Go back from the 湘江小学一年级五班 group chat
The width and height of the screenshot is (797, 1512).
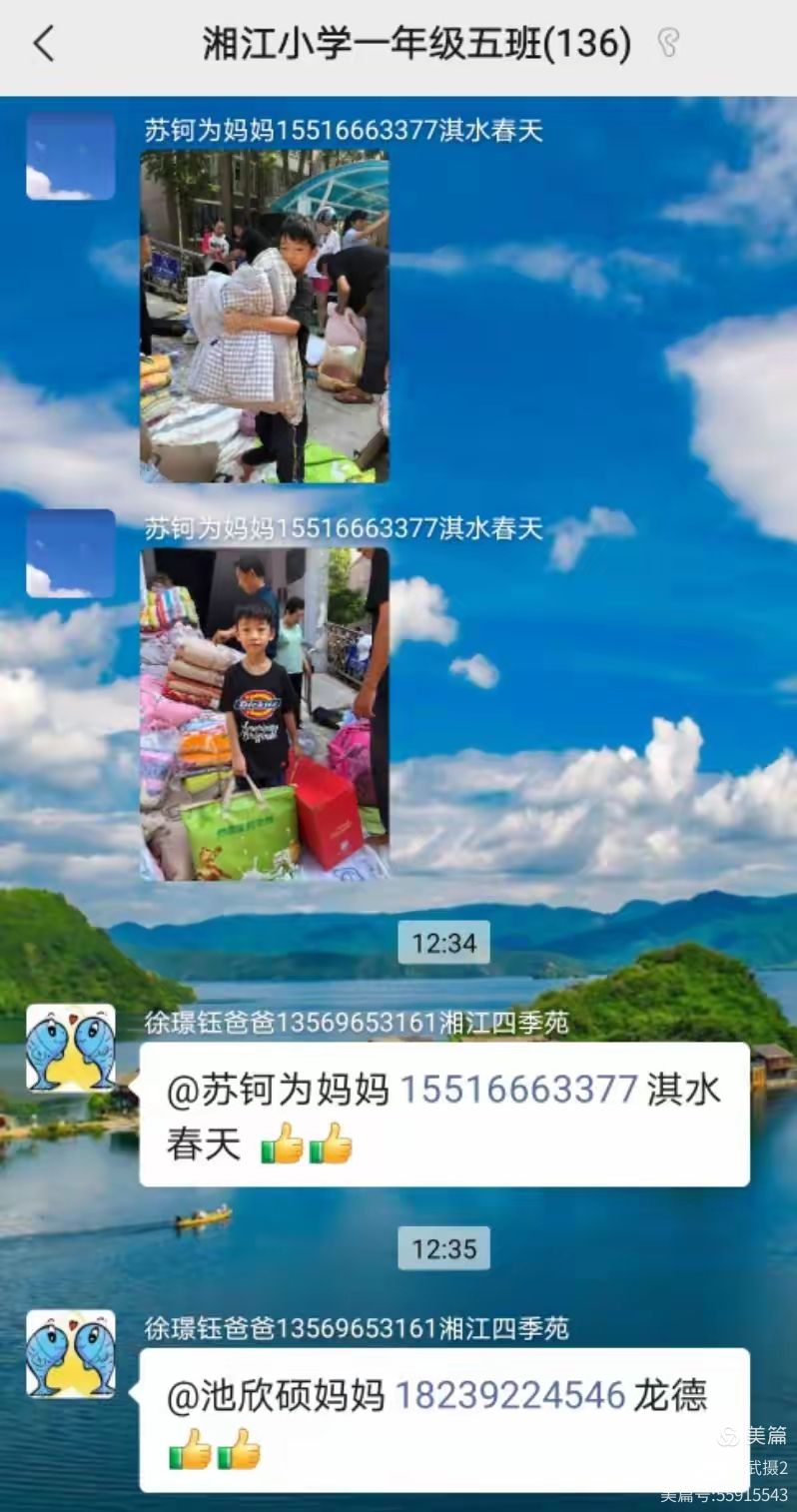point(43,45)
